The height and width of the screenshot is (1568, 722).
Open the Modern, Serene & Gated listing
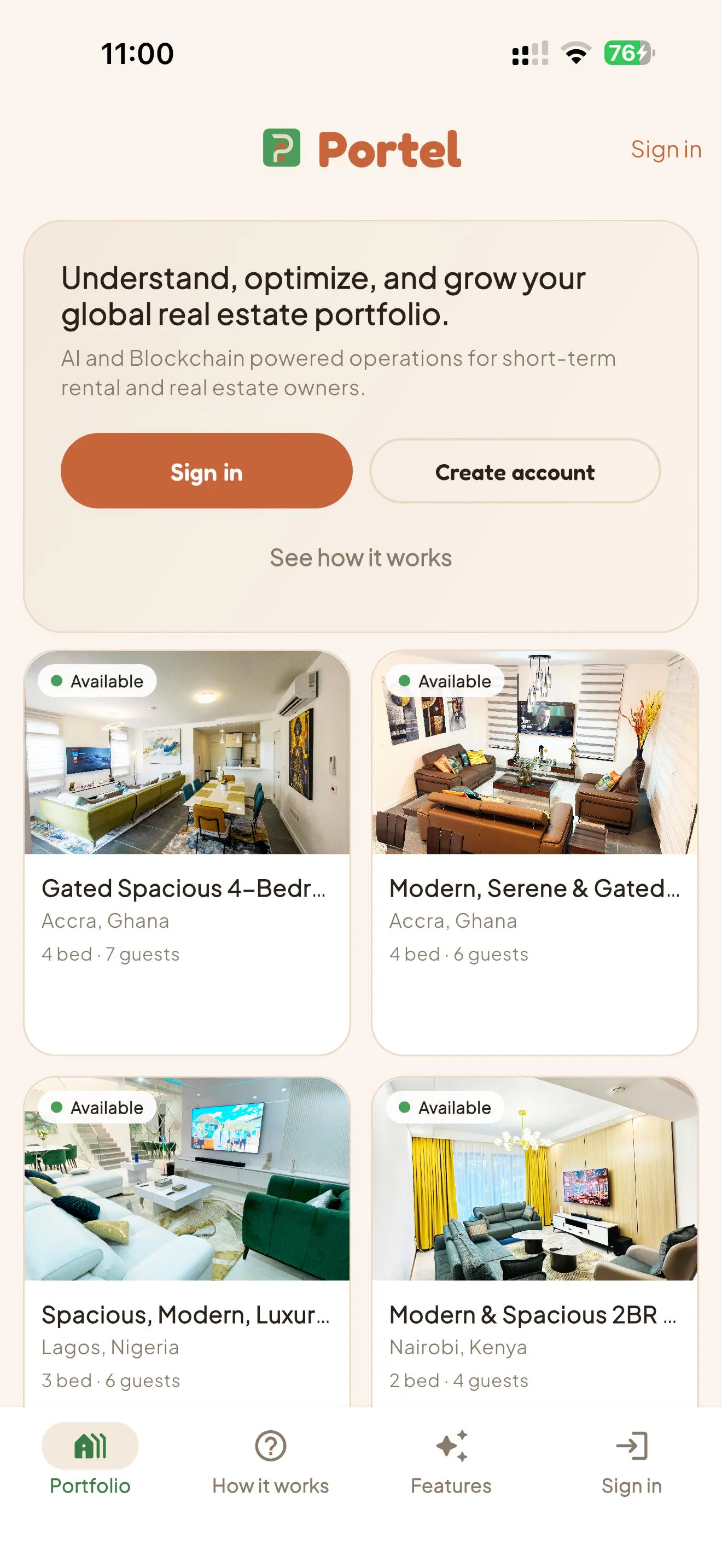point(534,852)
